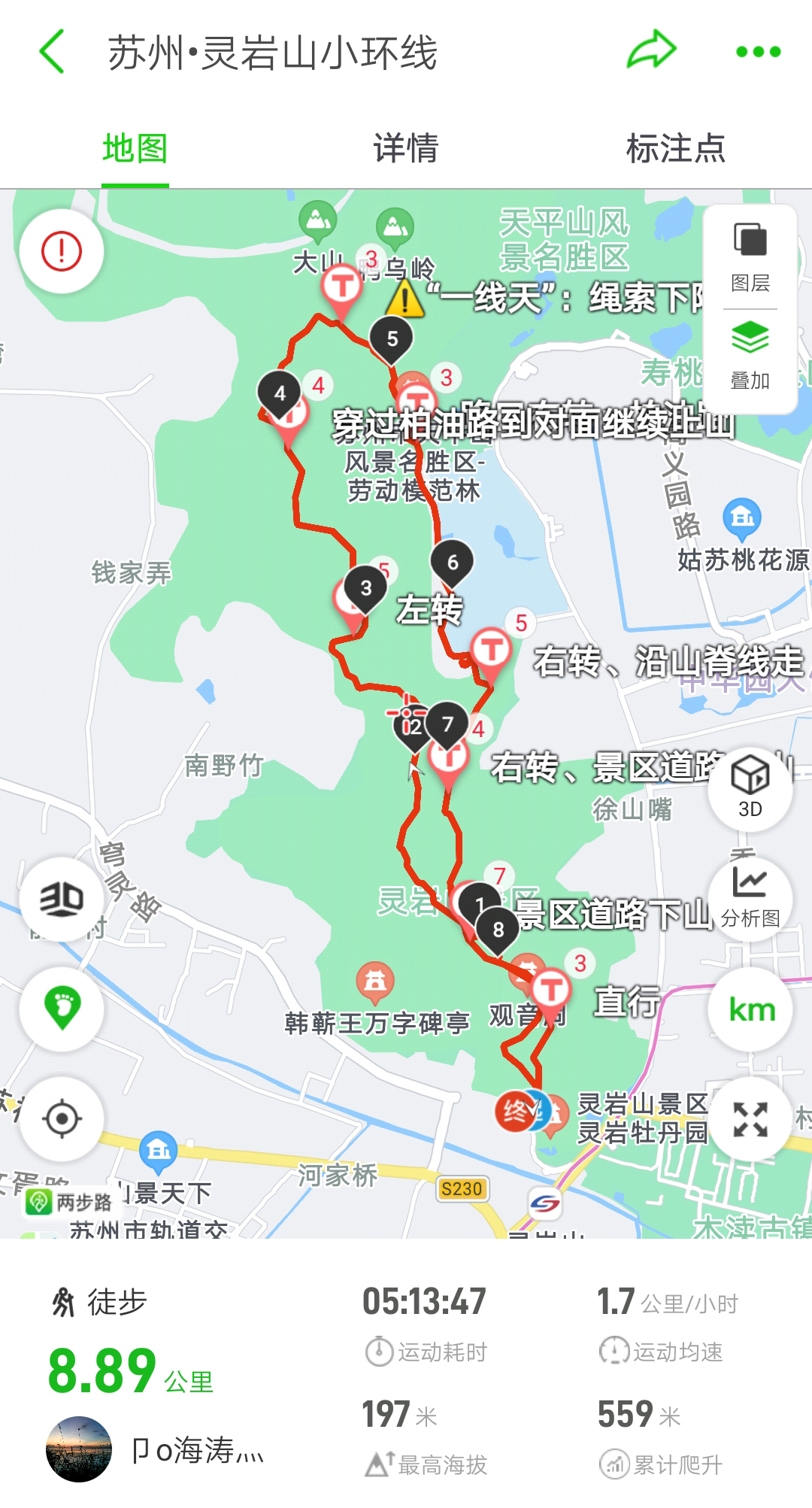Expand the map to full screen
812x1508 pixels.
click(x=750, y=1119)
